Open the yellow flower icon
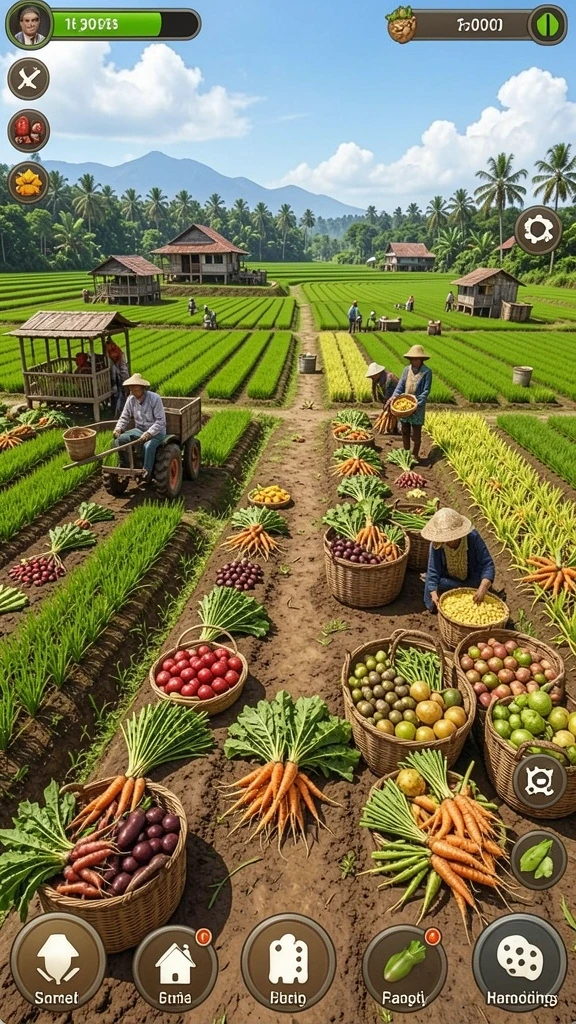 (x=28, y=183)
